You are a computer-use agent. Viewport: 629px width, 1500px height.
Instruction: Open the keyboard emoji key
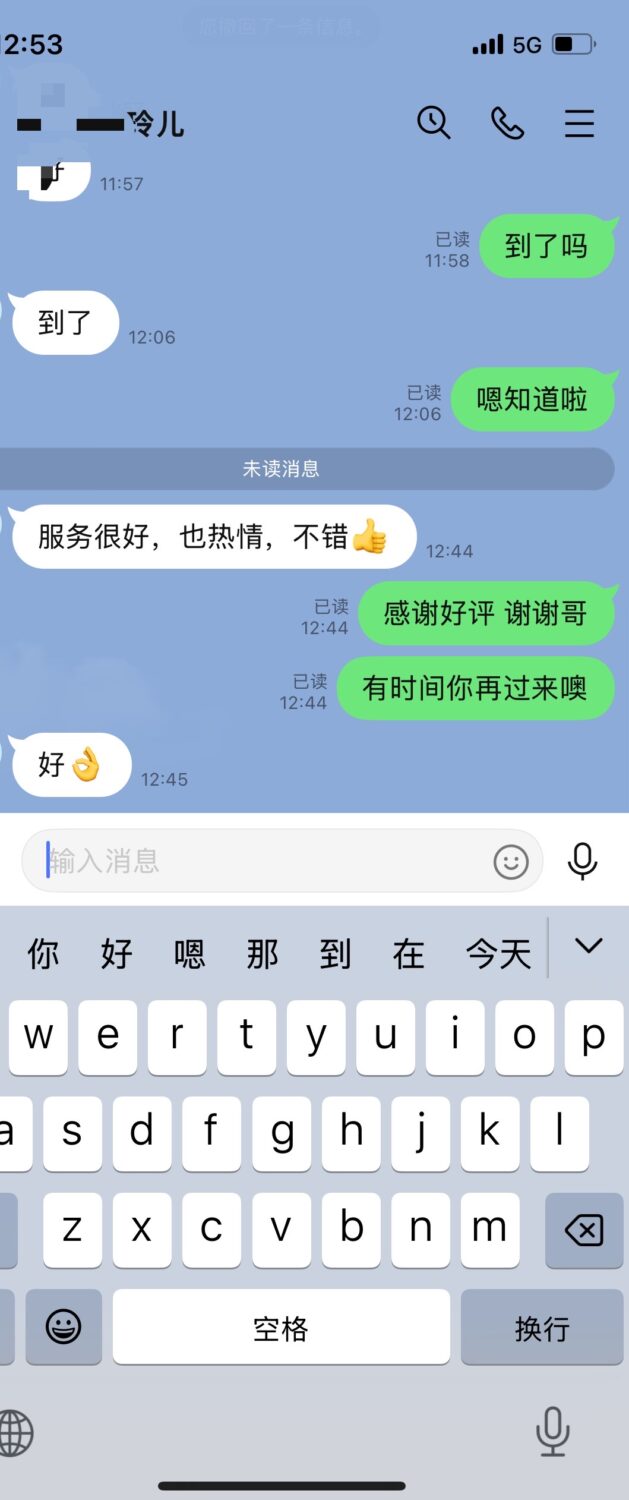coord(63,1327)
